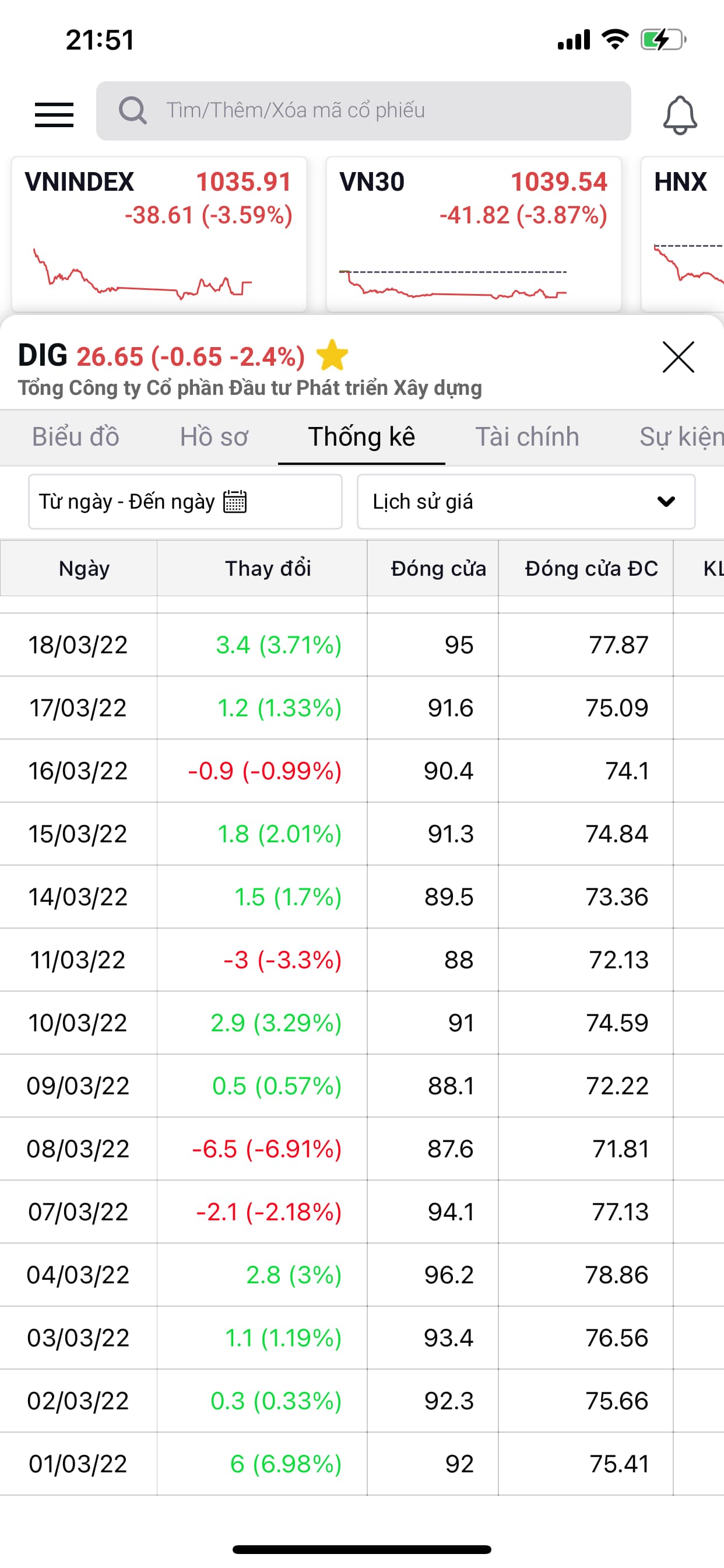The image size is (724, 1568).
Task: Open the VNINDEX index card
Action: (x=159, y=235)
